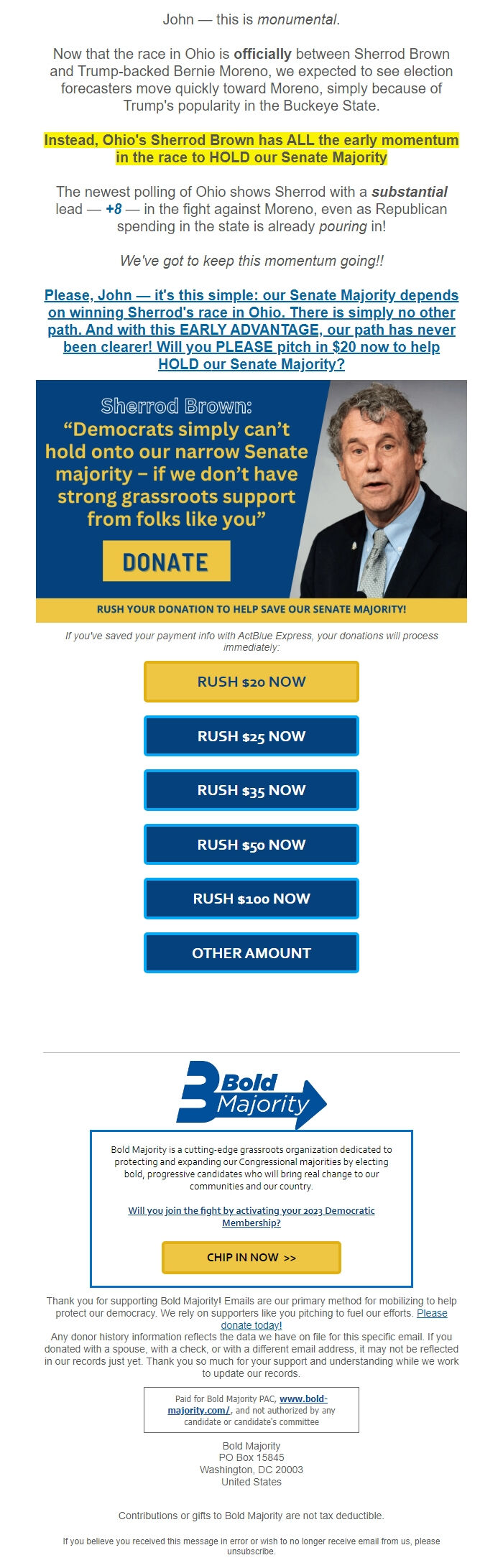Choose the RUSH $35 NOW button
503x1568 pixels.
coord(251,790)
